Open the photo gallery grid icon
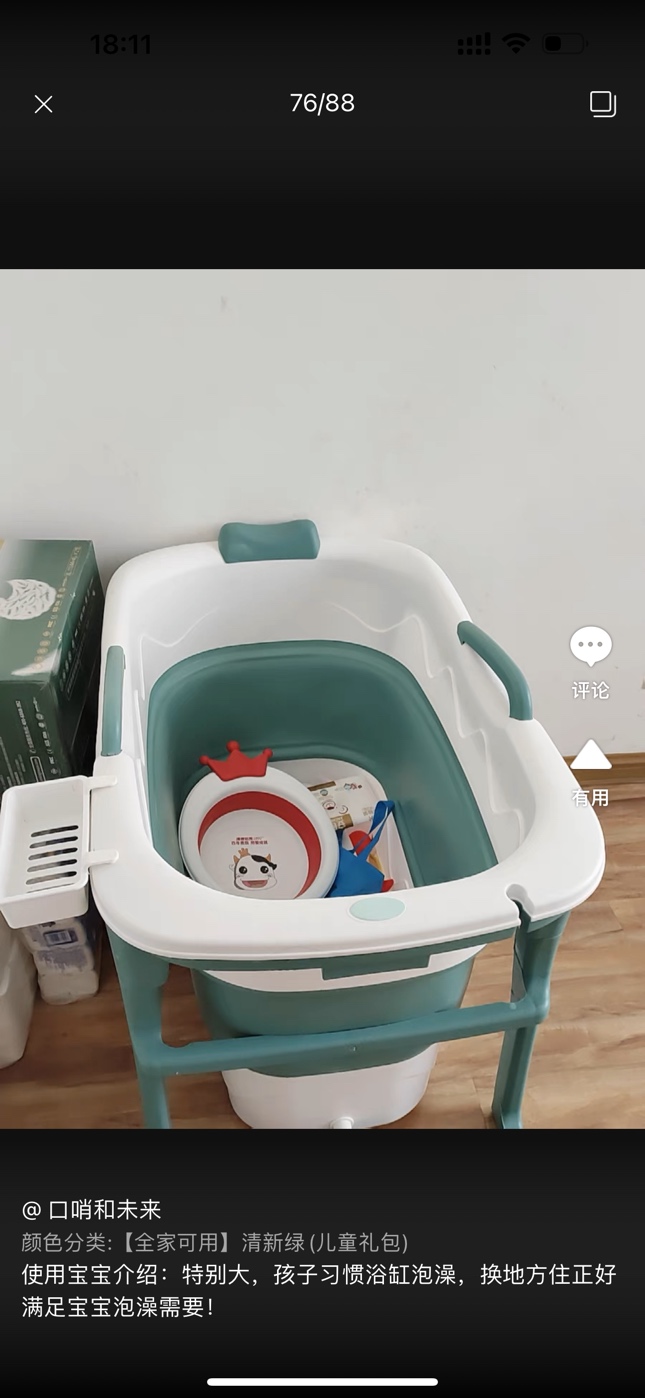 tap(602, 103)
